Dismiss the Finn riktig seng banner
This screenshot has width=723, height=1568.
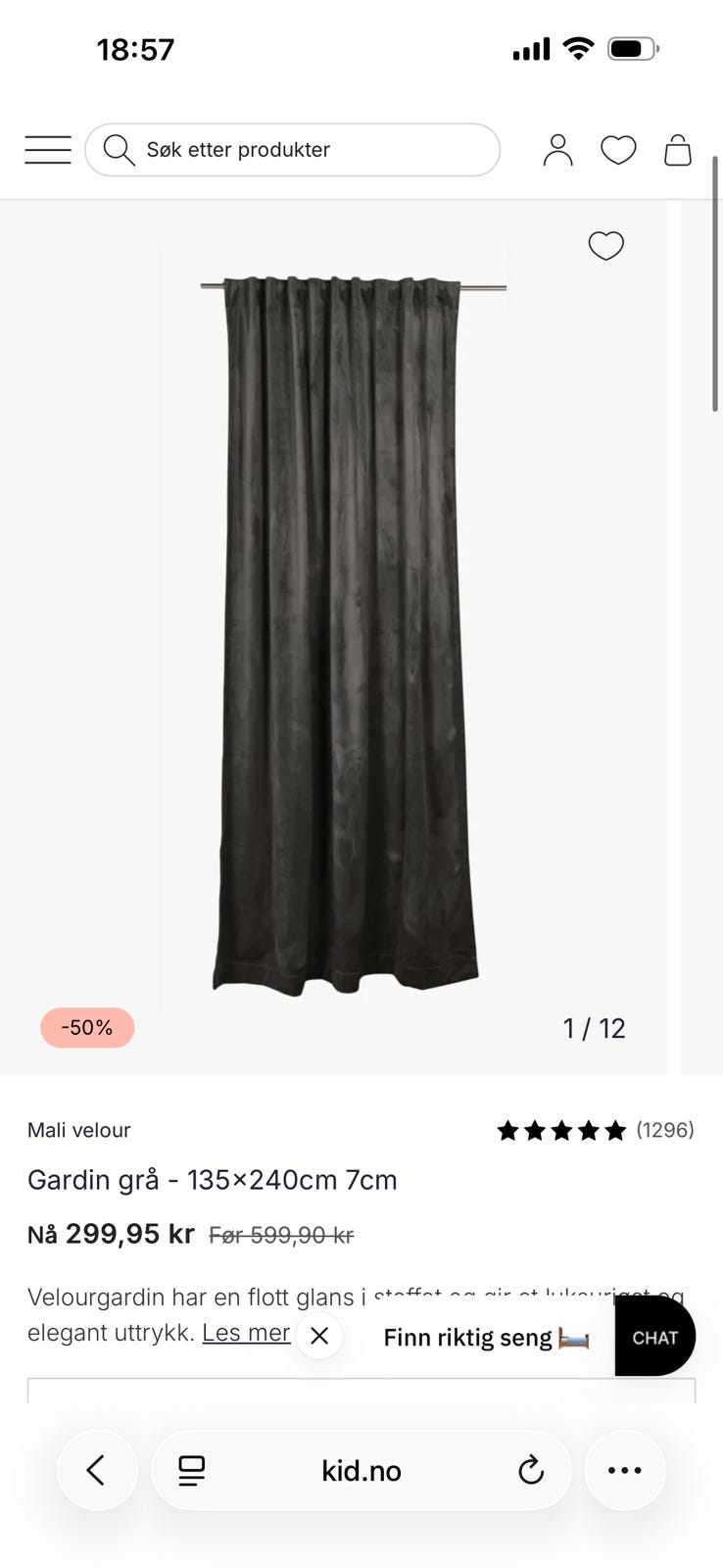pyautogui.click(x=319, y=1336)
